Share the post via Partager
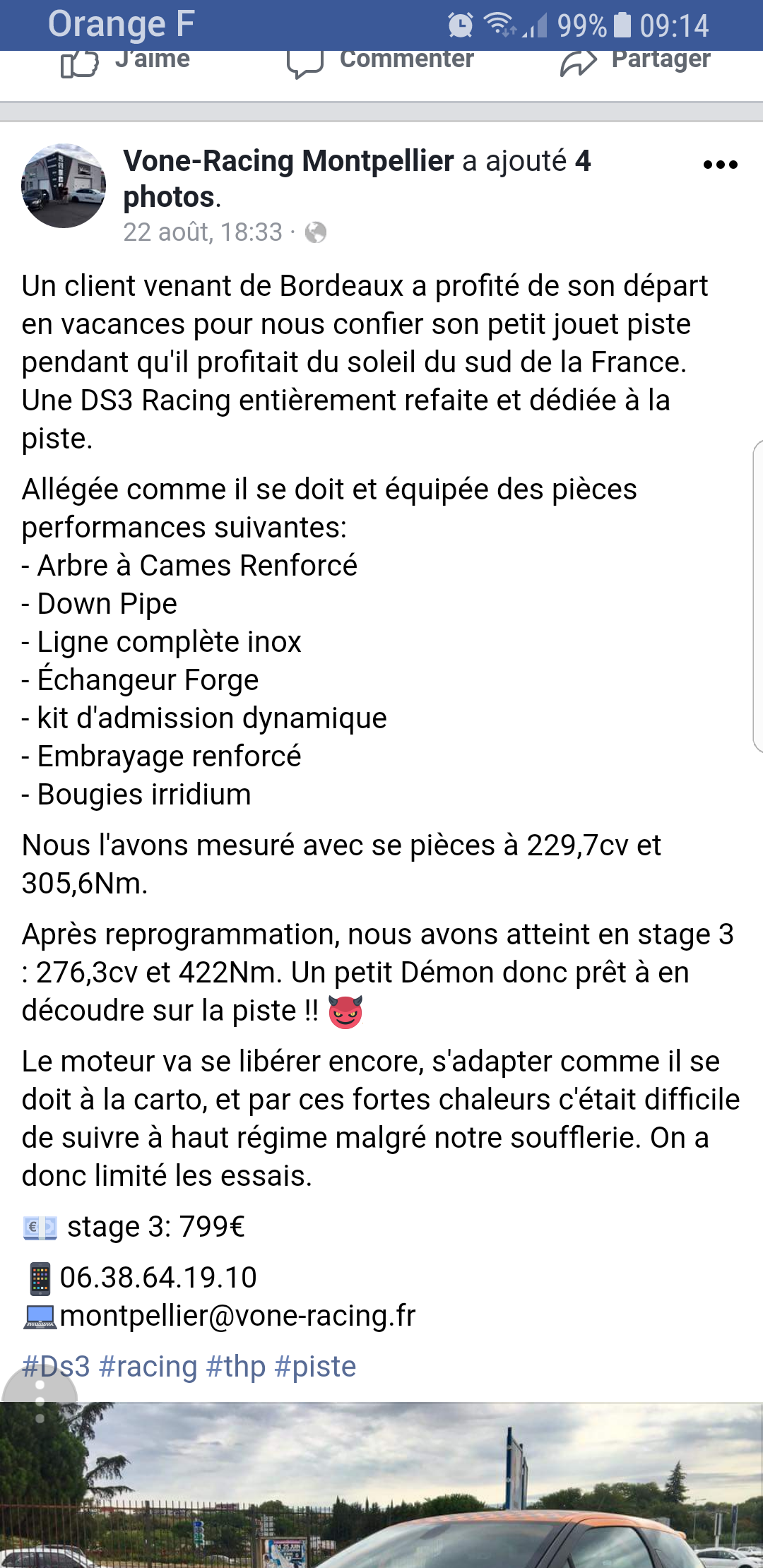Image resolution: width=763 pixels, height=1568 pixels. [635, 62]
